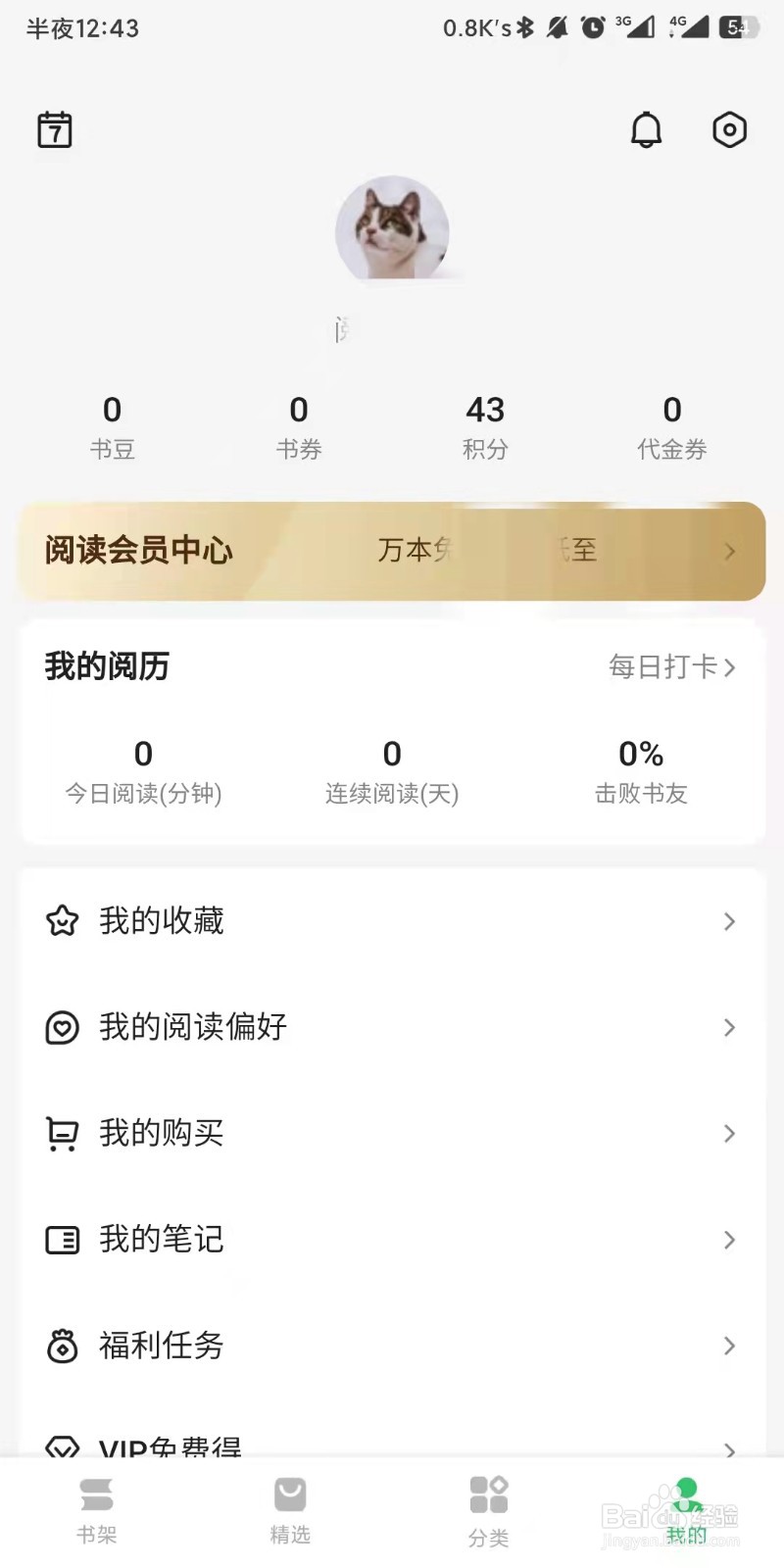Click the 福利任务 lucky bag icon
Screen dimensions: 784x1568
62,1346
